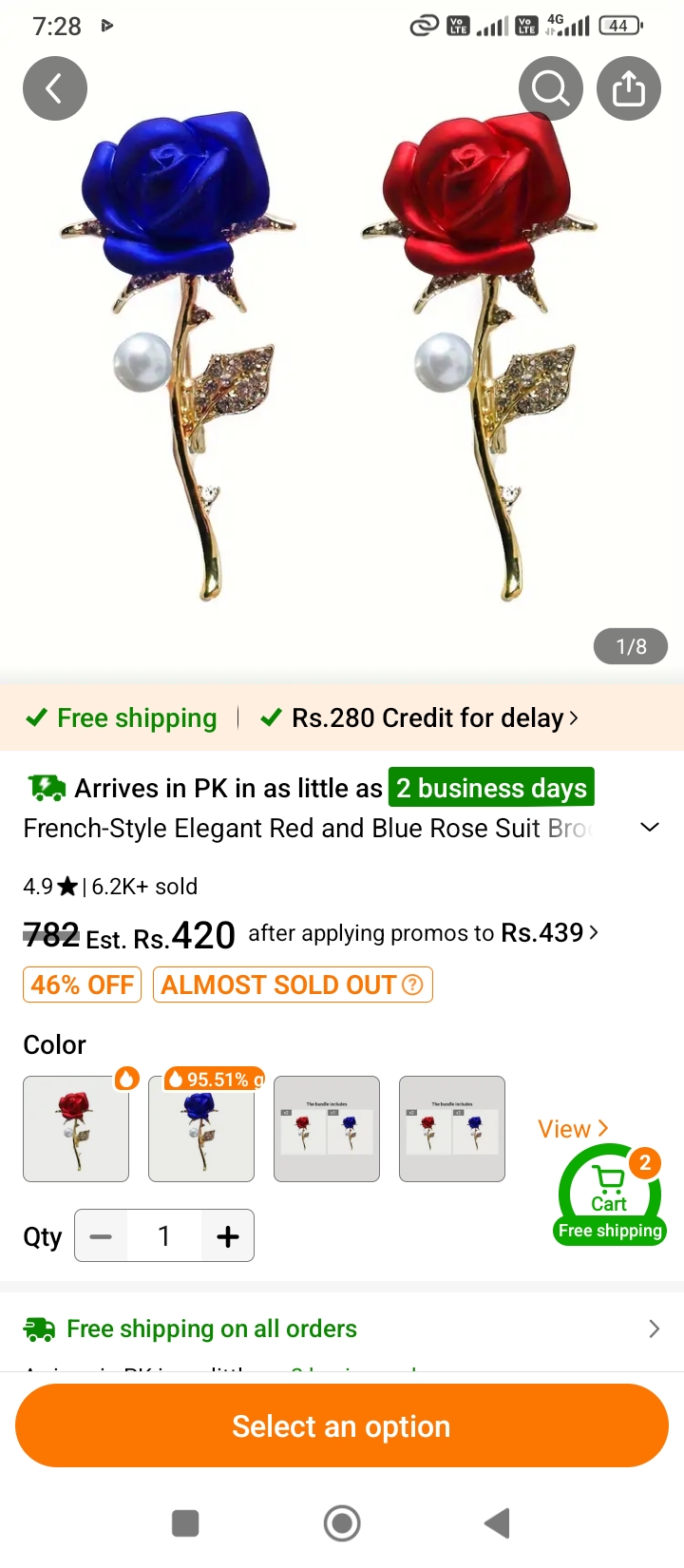Open the search icon over the image
The width and height of the screenshot is (684, 1568).
(551, 89)
